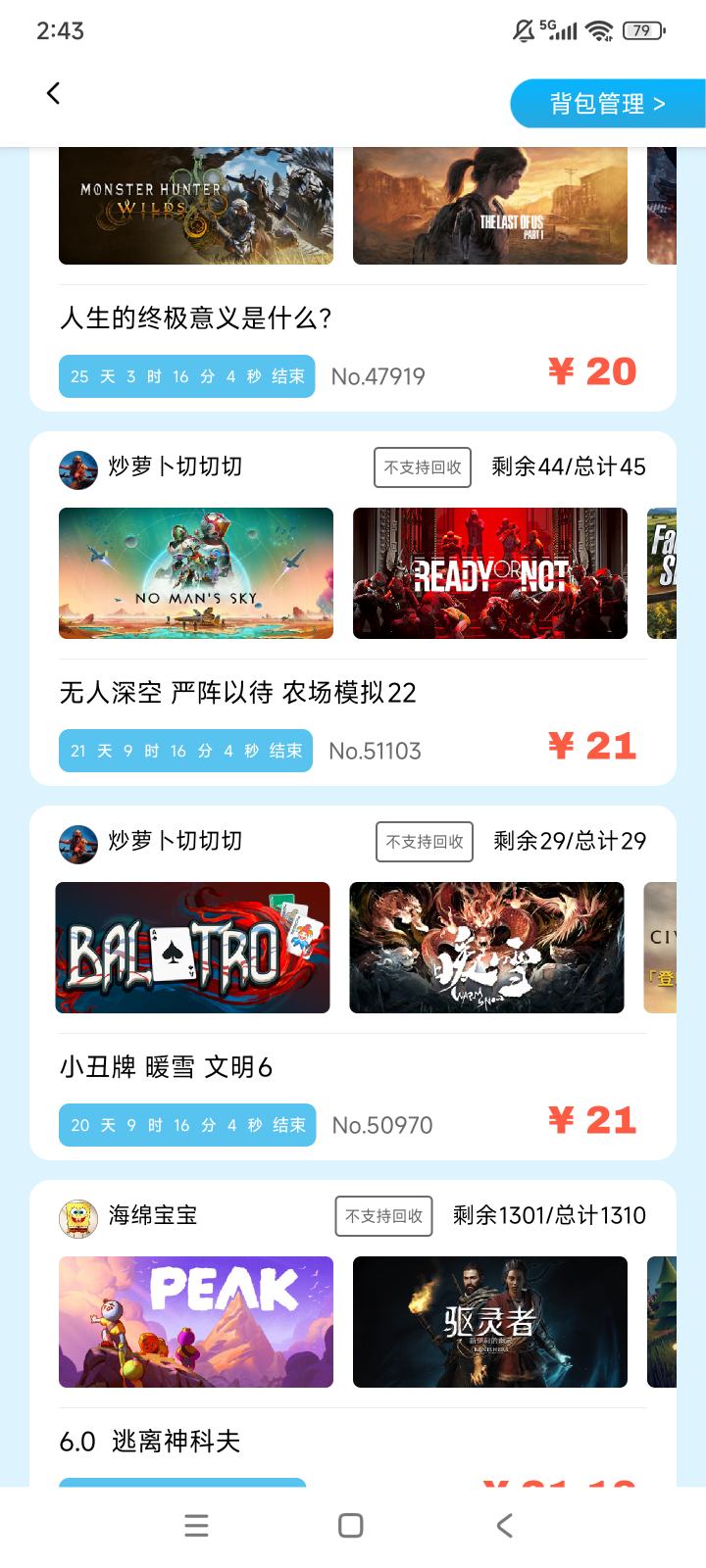Open The Last of Us Part I image
This screenshot has height=1568, width=706.
[x=489, y=206]
